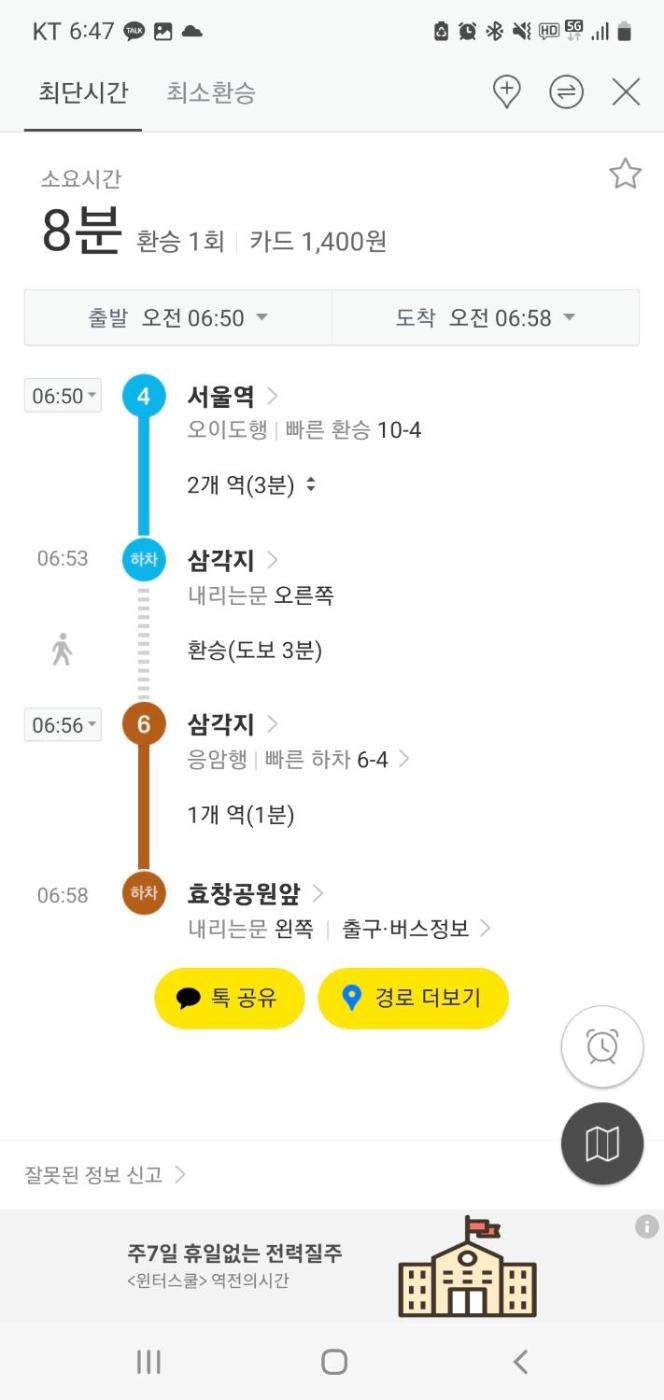
Task: Open 효창공원앞 station details
Action: coord(255,893)
